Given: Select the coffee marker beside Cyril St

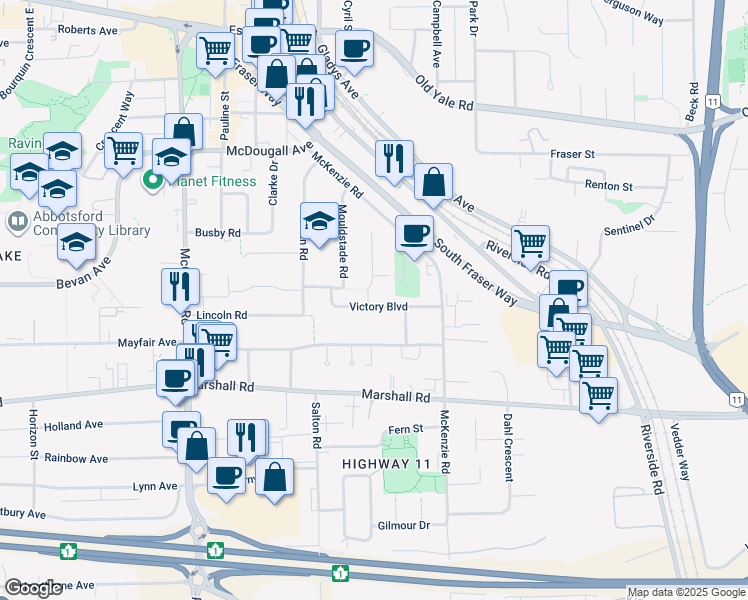Looking at the screenshot, I should (x=354, y=53).
